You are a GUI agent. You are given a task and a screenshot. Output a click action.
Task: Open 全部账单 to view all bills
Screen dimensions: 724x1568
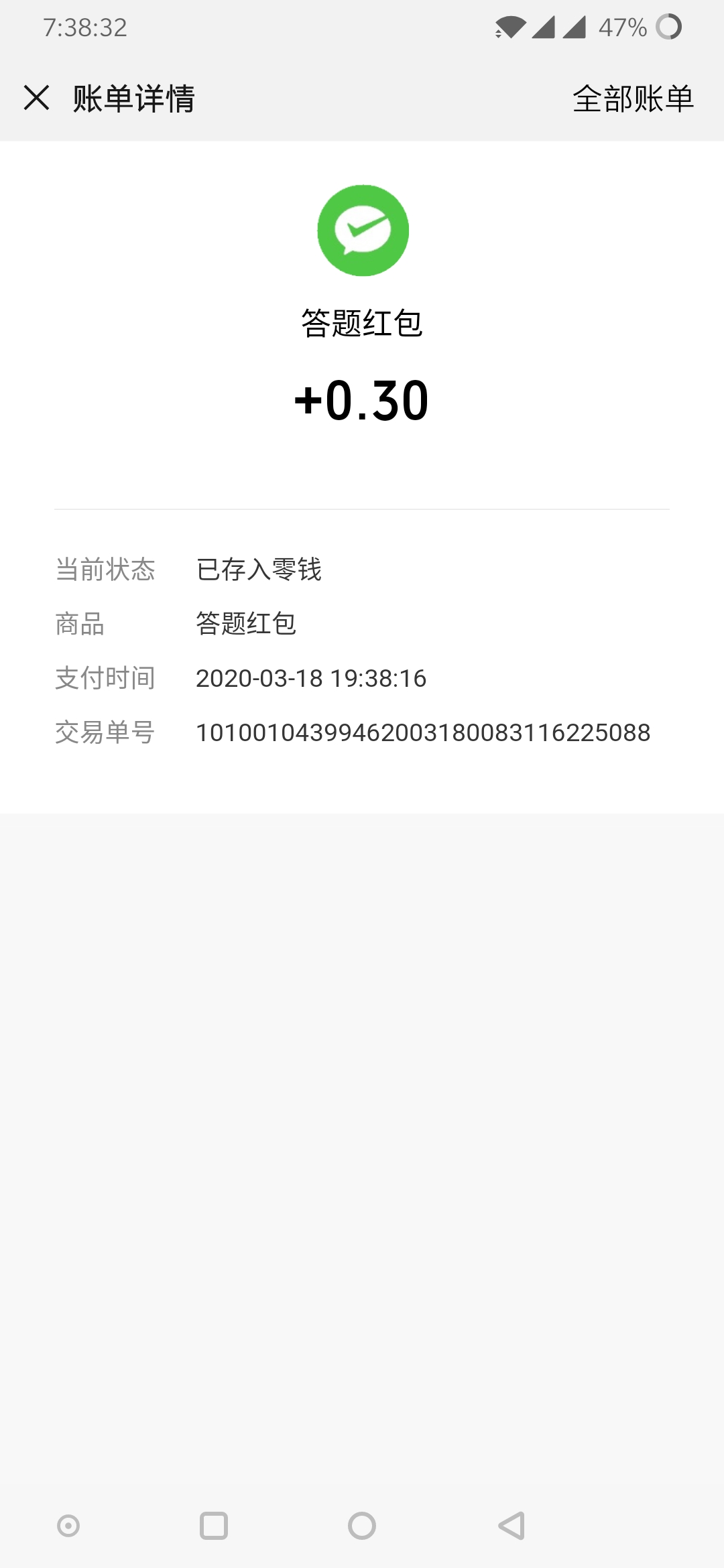click(633, 99)
